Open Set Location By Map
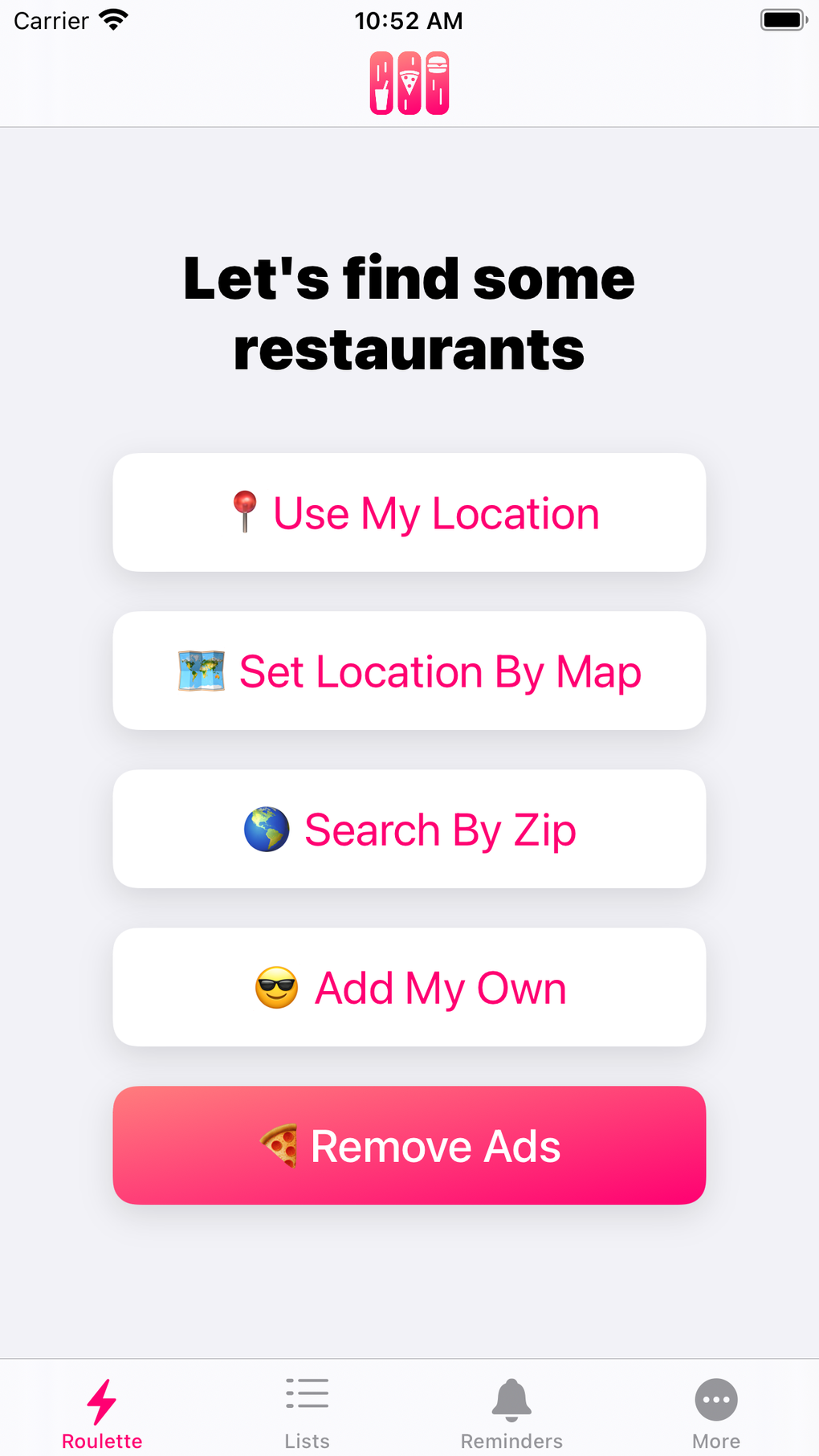The image size is (819, 1456). tap(409, 670)
